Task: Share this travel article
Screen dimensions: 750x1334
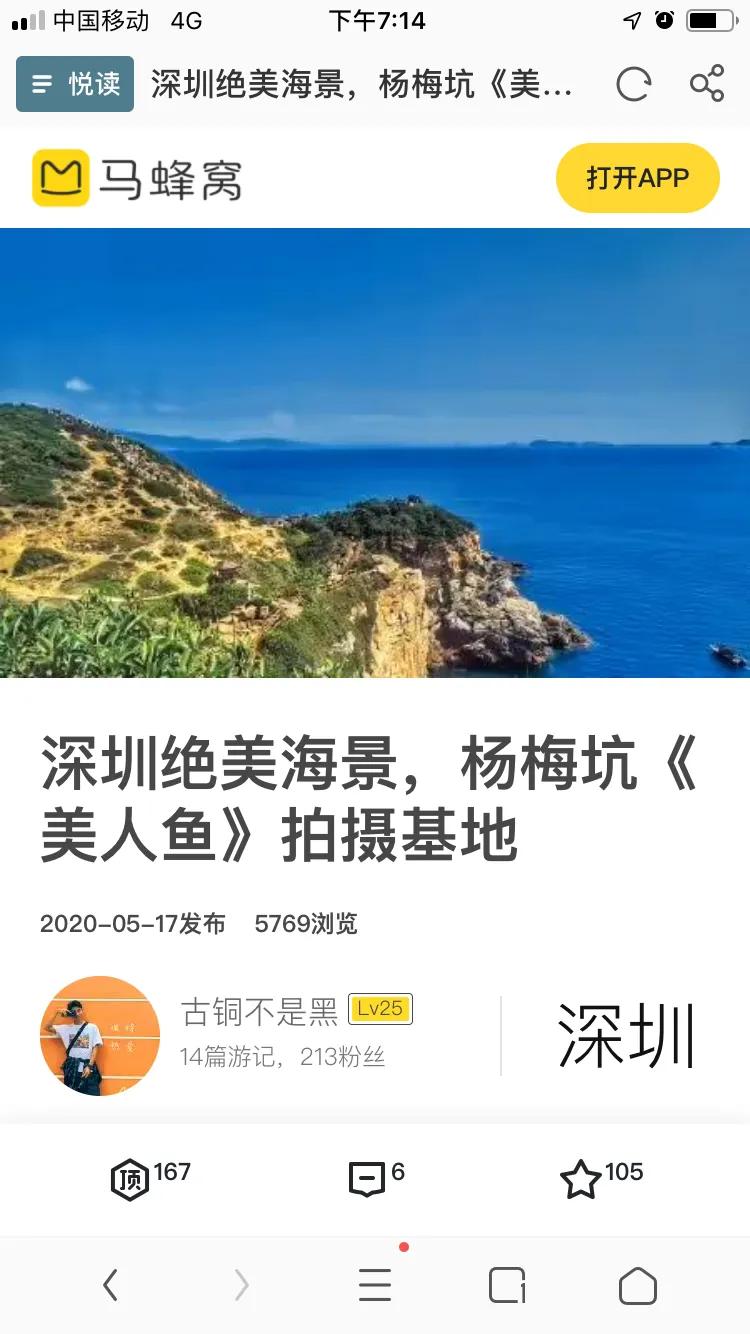Action: [x=707, y=84]
